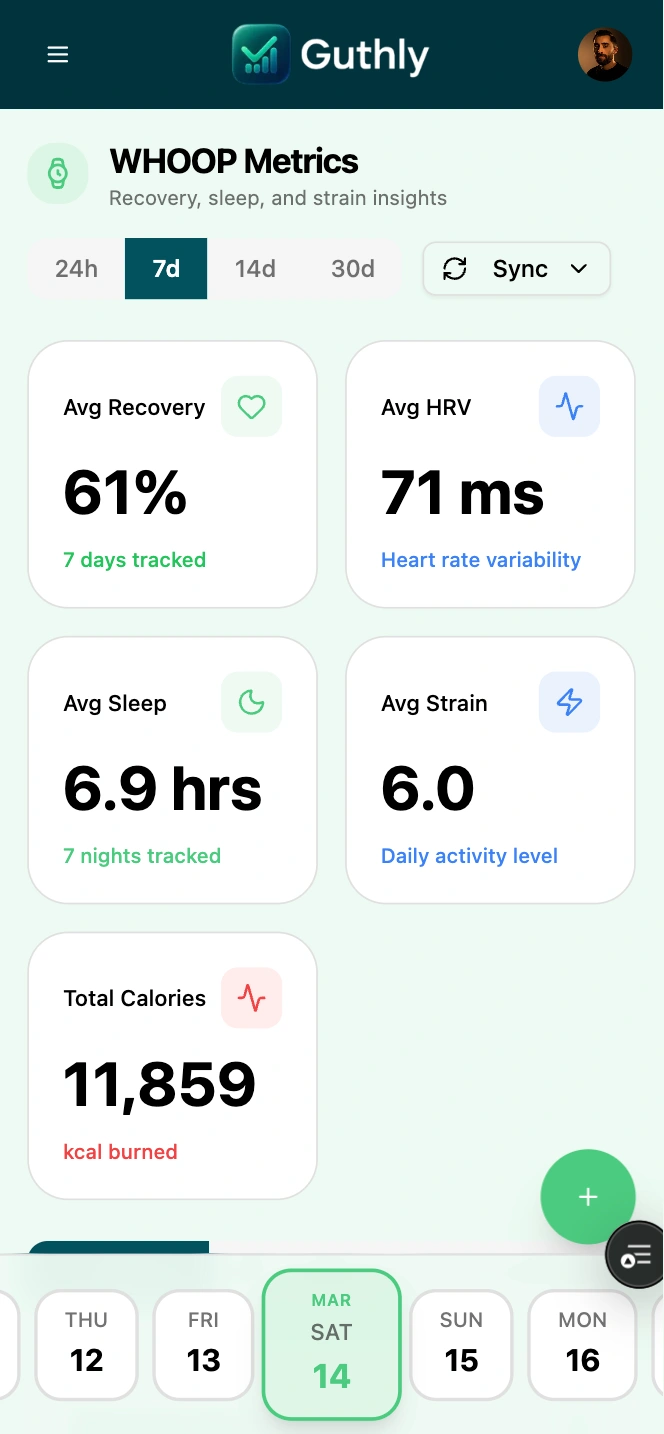Jump to Sunday 15
Image resolution: width=664 pixels, height=1434 pixels.
click(461, 1344)
